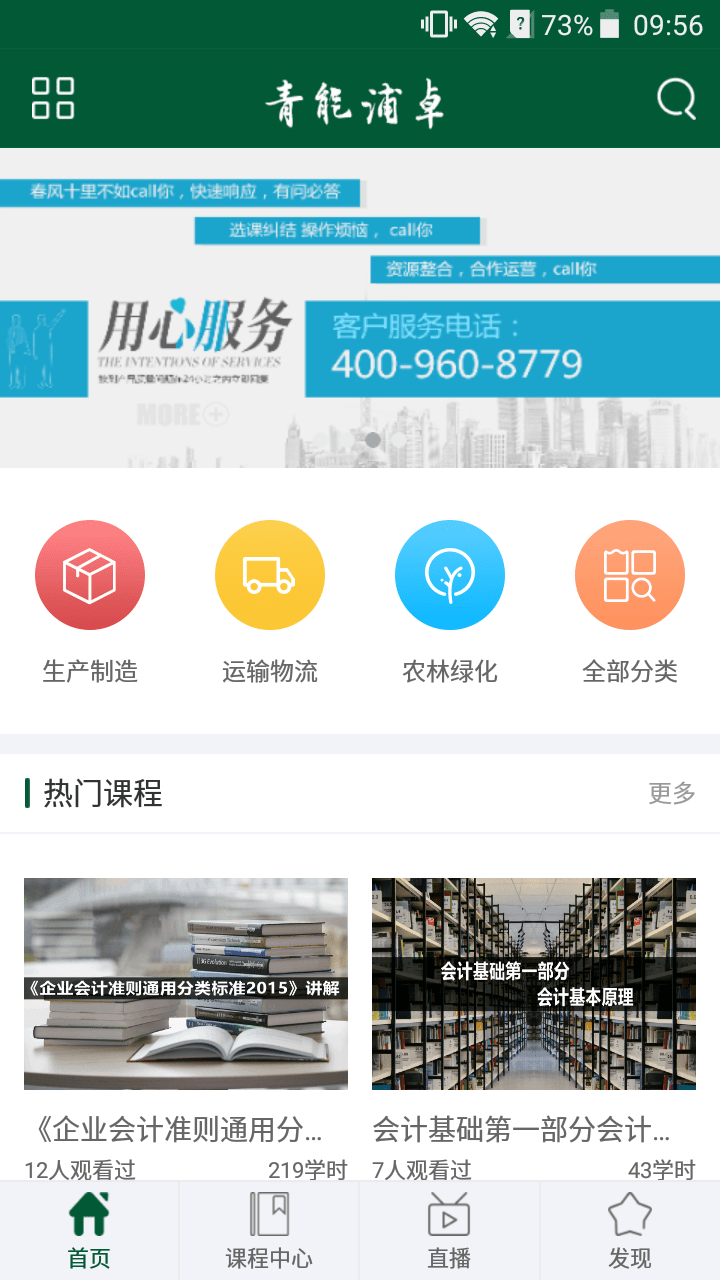Switch to the 首页 tab
The width and height of the screenshot is (720, 1280).
pyautogui.click(x=89, y=1232)
